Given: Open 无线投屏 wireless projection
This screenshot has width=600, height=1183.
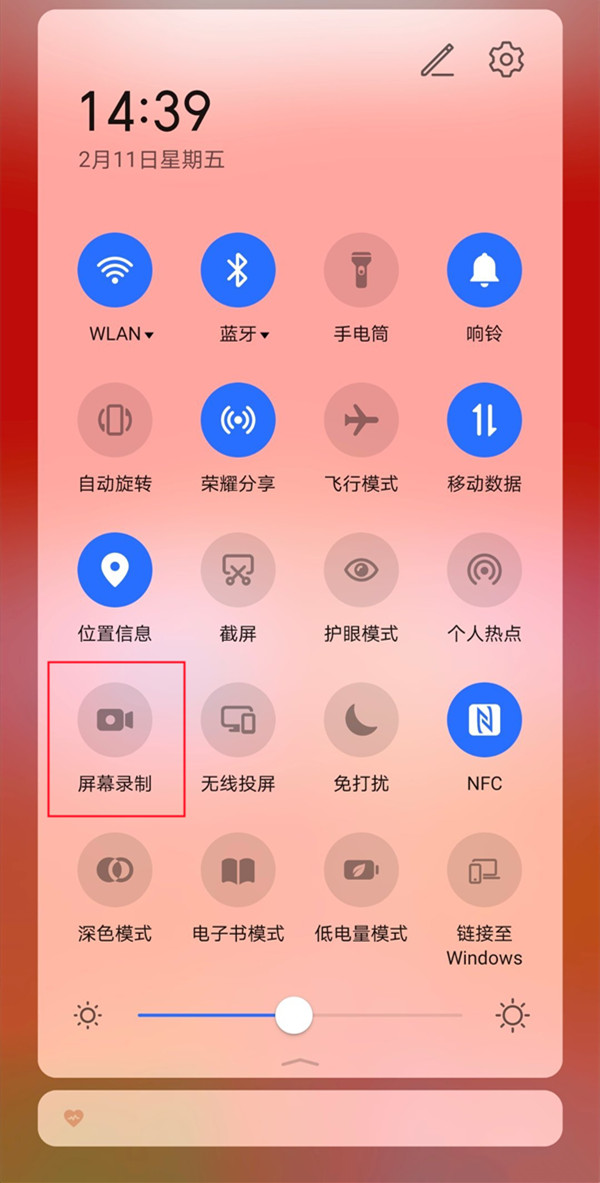Looking at the screenshot, I should pyautogui.click(x=238, y=720).
